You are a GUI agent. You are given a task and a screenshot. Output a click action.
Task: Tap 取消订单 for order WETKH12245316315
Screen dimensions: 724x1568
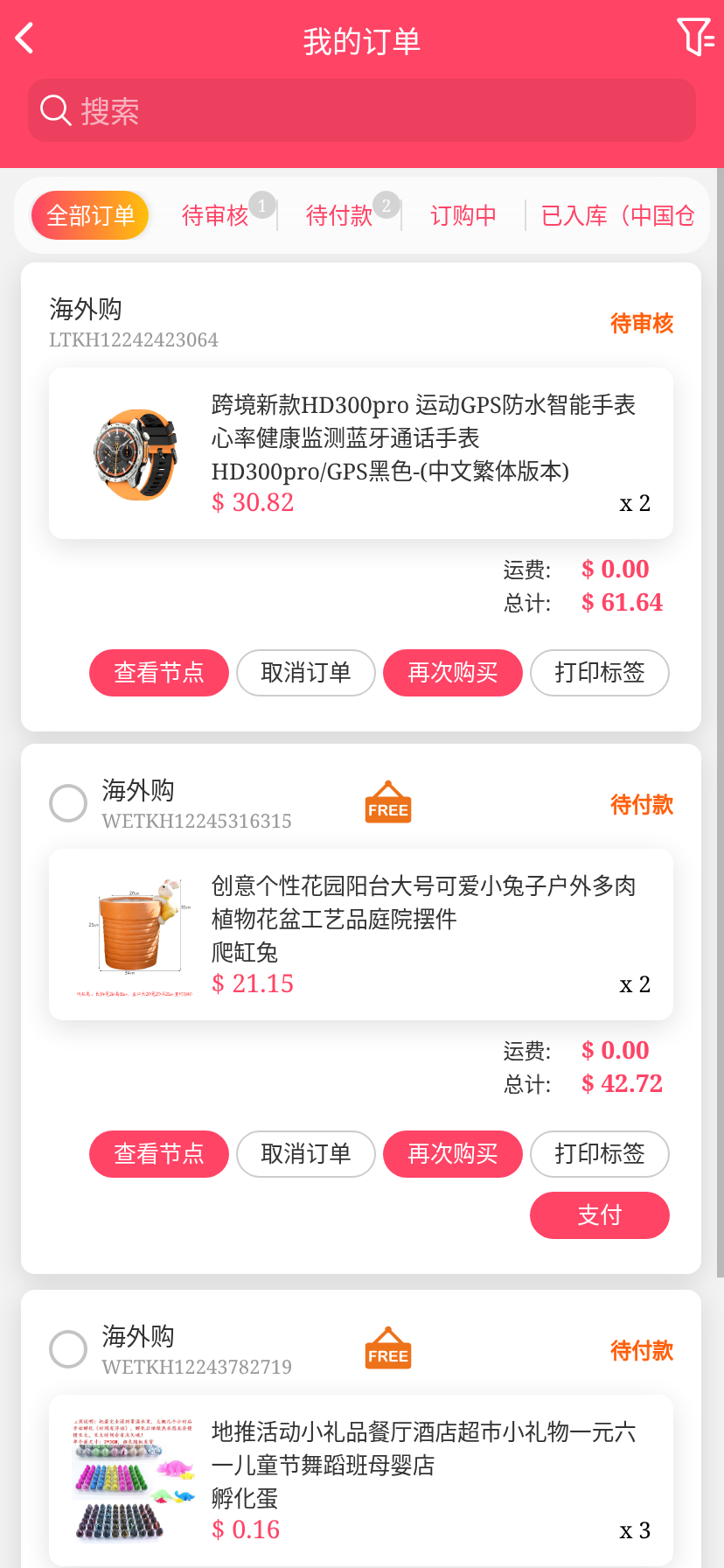click(306, 1154)
